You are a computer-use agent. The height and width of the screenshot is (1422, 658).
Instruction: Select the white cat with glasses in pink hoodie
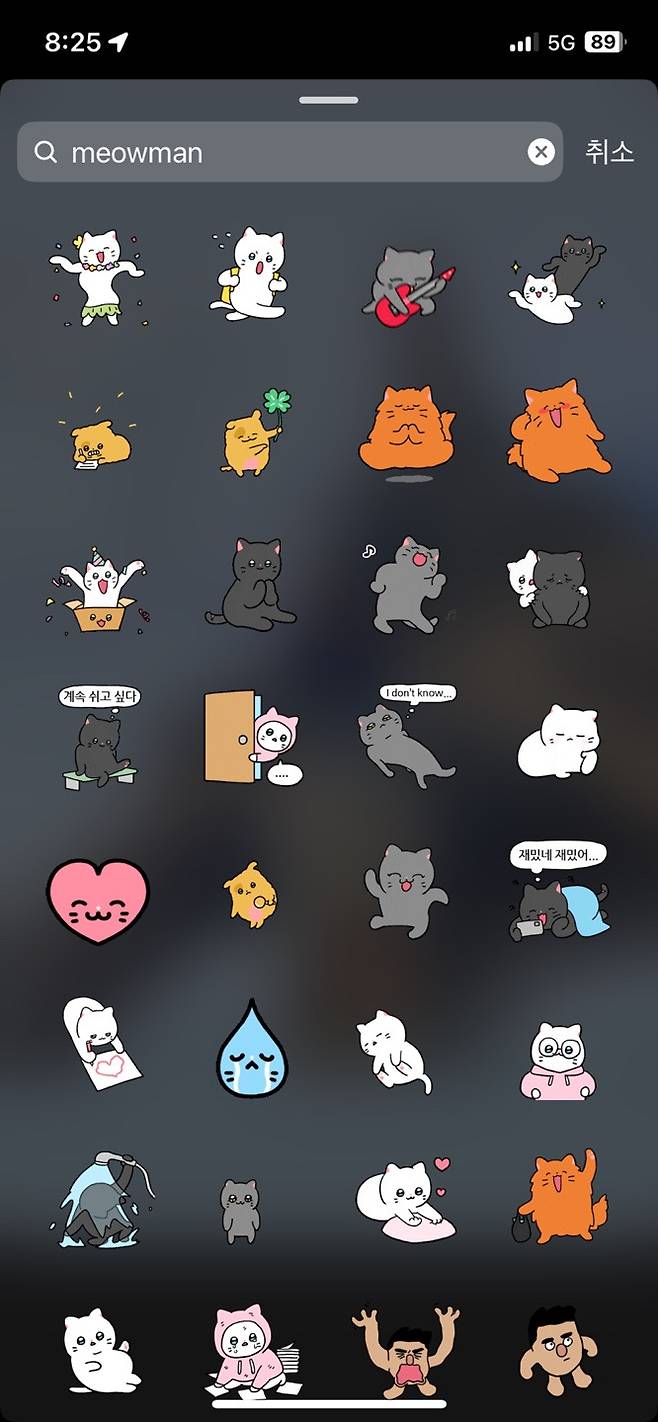click(x=558, y=1060)
